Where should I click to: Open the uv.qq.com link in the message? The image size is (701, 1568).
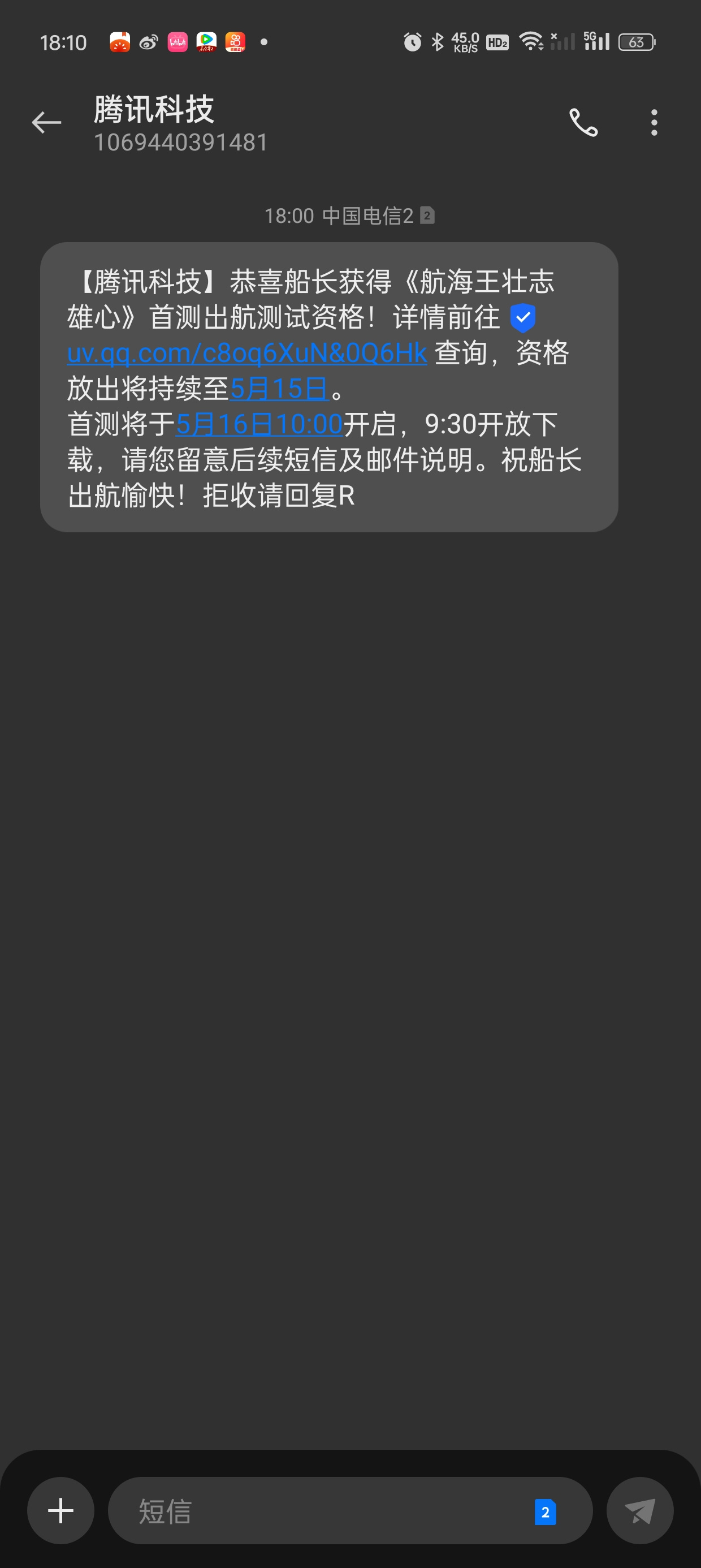[246, 353]
